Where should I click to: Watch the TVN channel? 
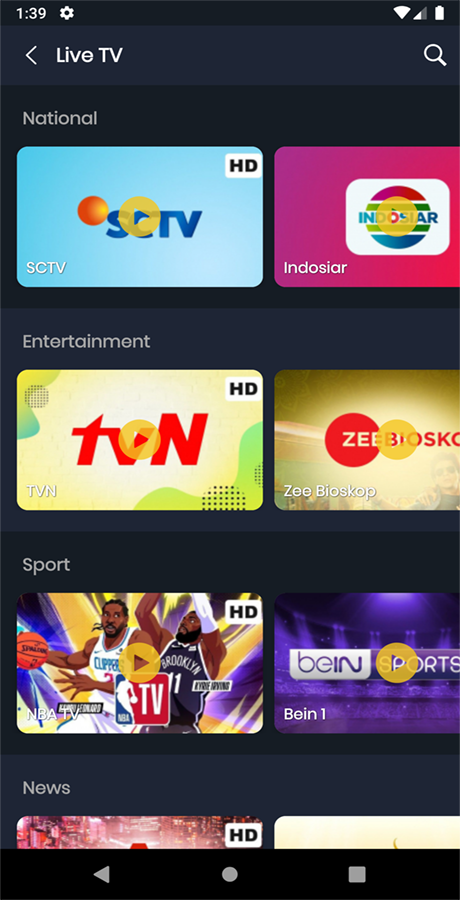140,440
